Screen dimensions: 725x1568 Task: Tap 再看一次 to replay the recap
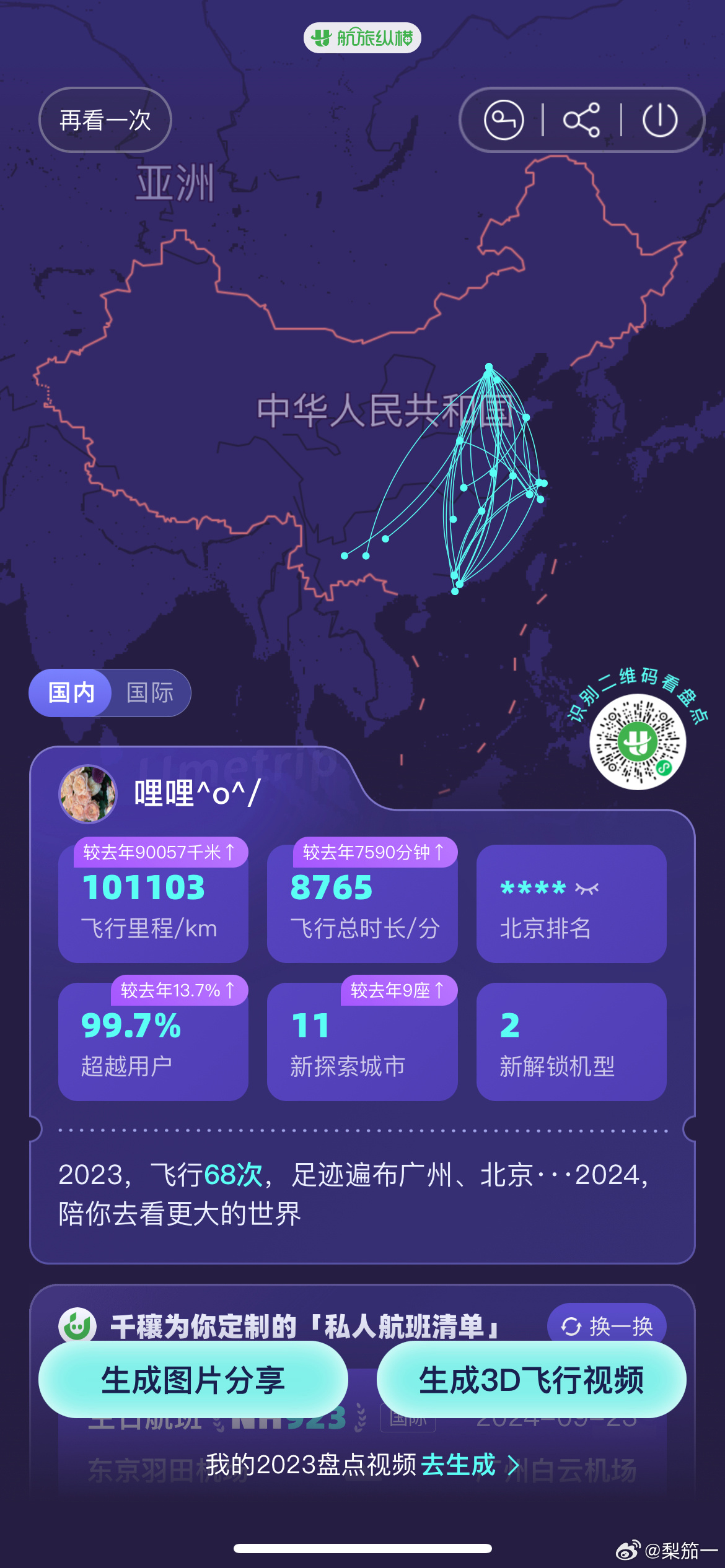[x=105, y=120]
